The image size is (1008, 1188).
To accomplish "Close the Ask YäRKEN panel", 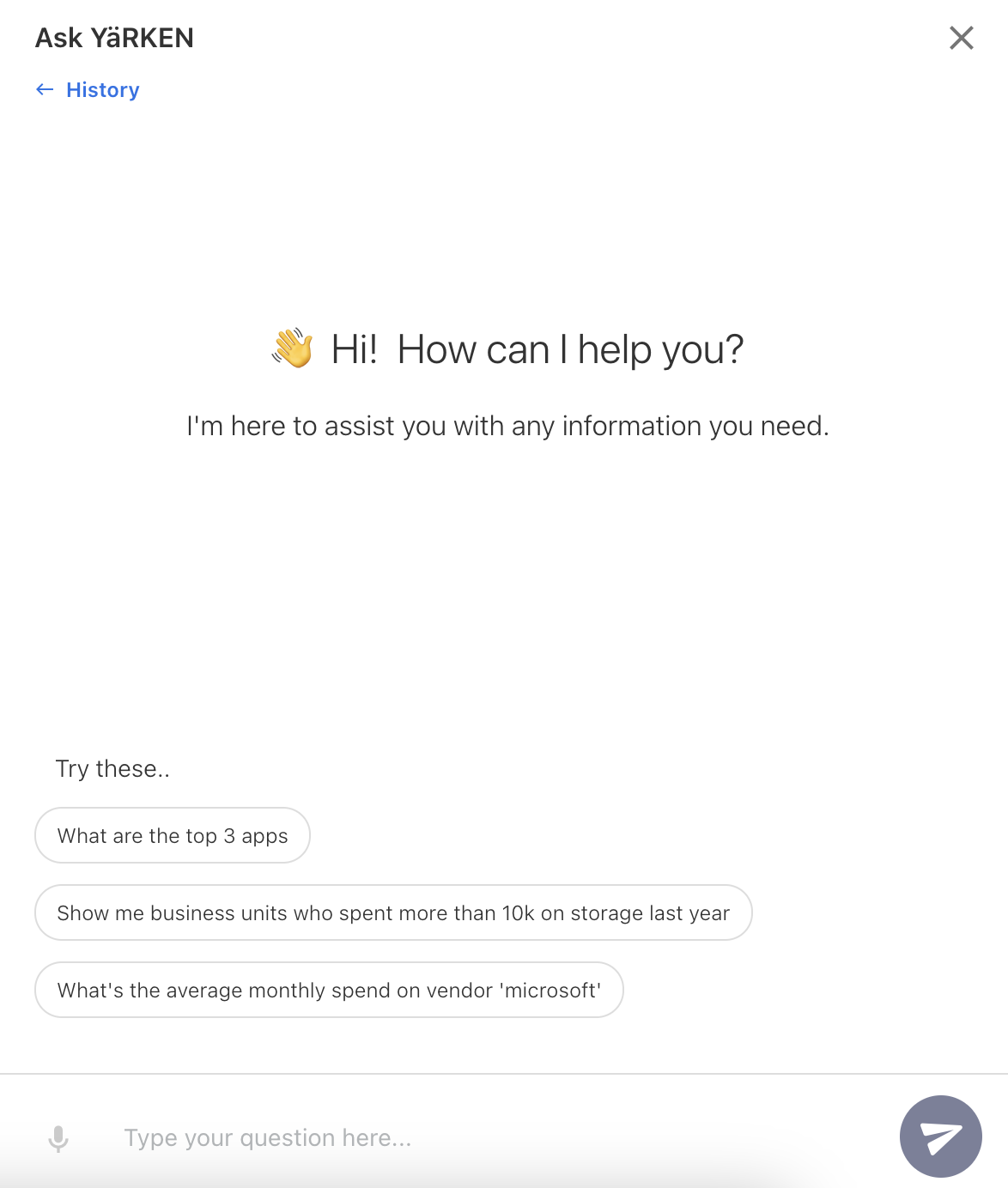I will pyautogui.click(x=961, y=38).
